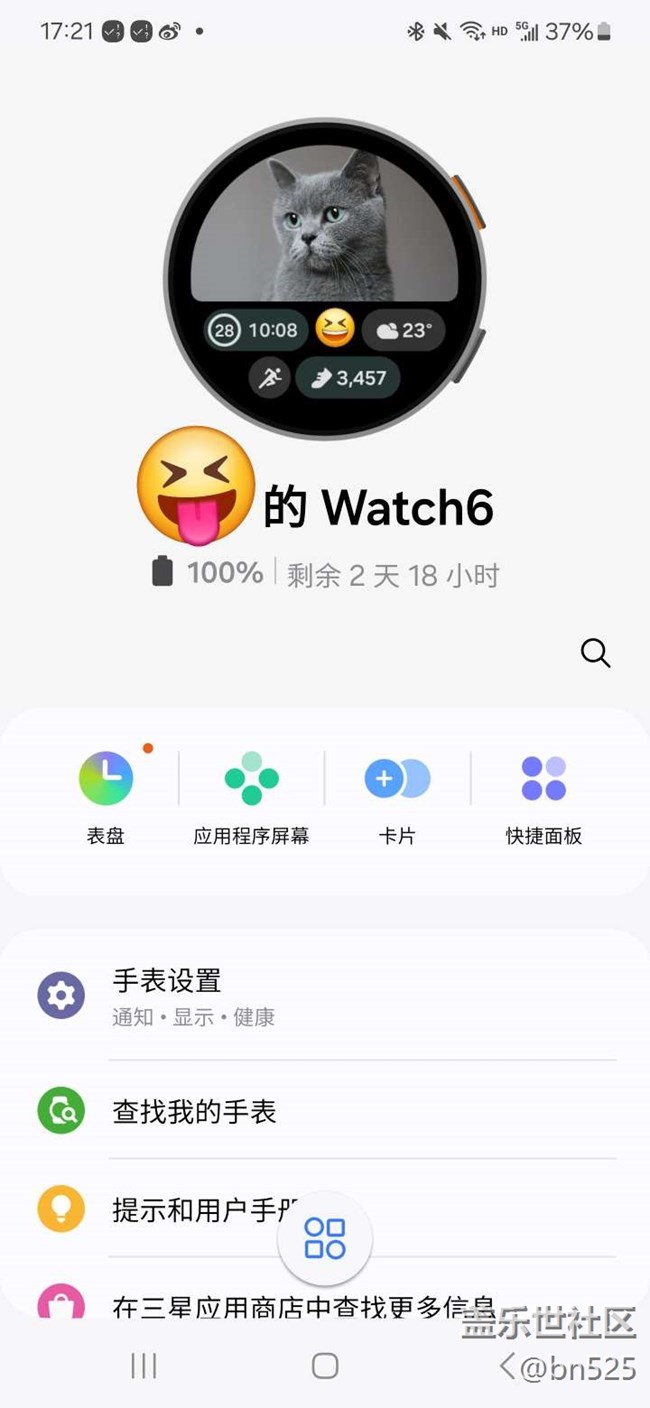Tap the watch face preview image
The width and height of the screenshot is (650, 1408).
325,279
